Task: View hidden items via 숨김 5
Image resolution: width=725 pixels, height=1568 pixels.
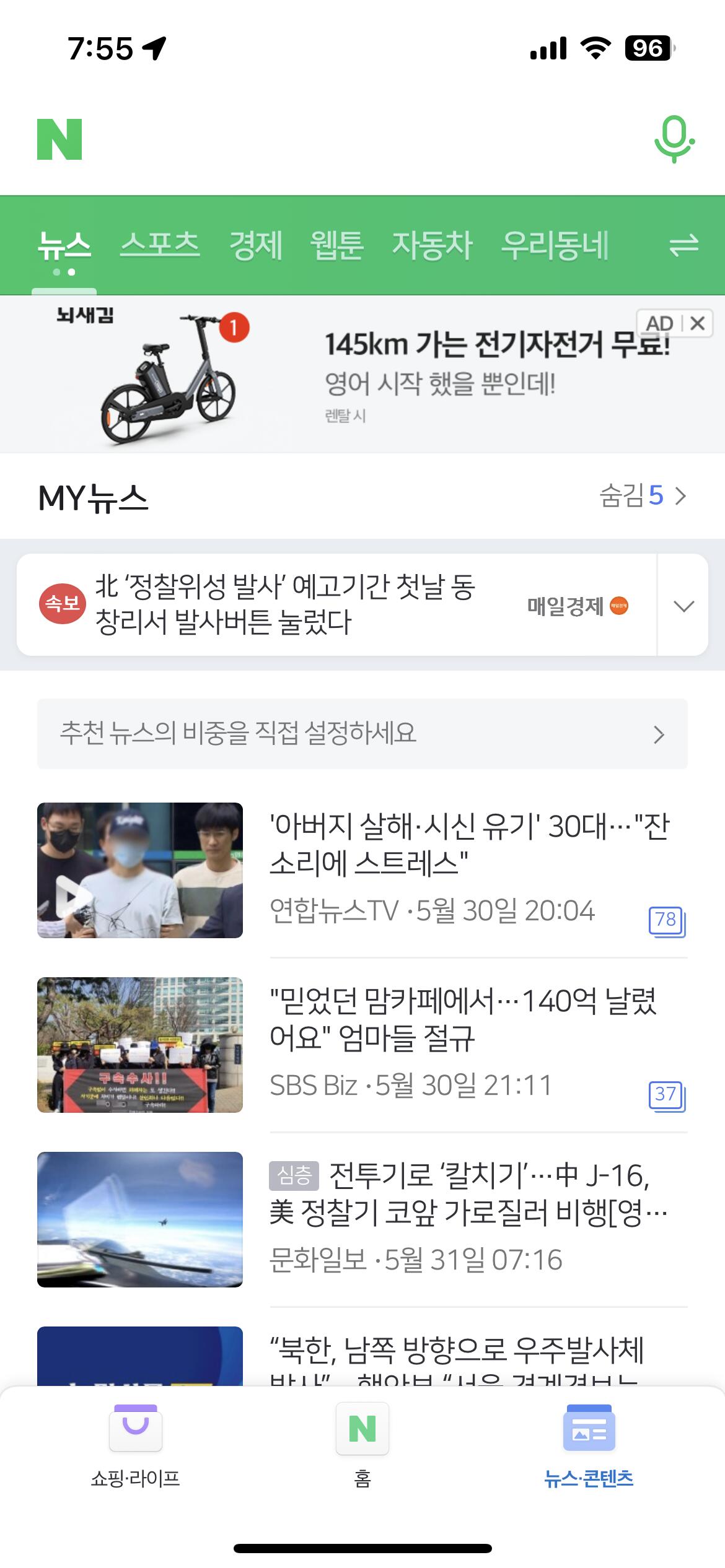Action: [x=643, y=496]
